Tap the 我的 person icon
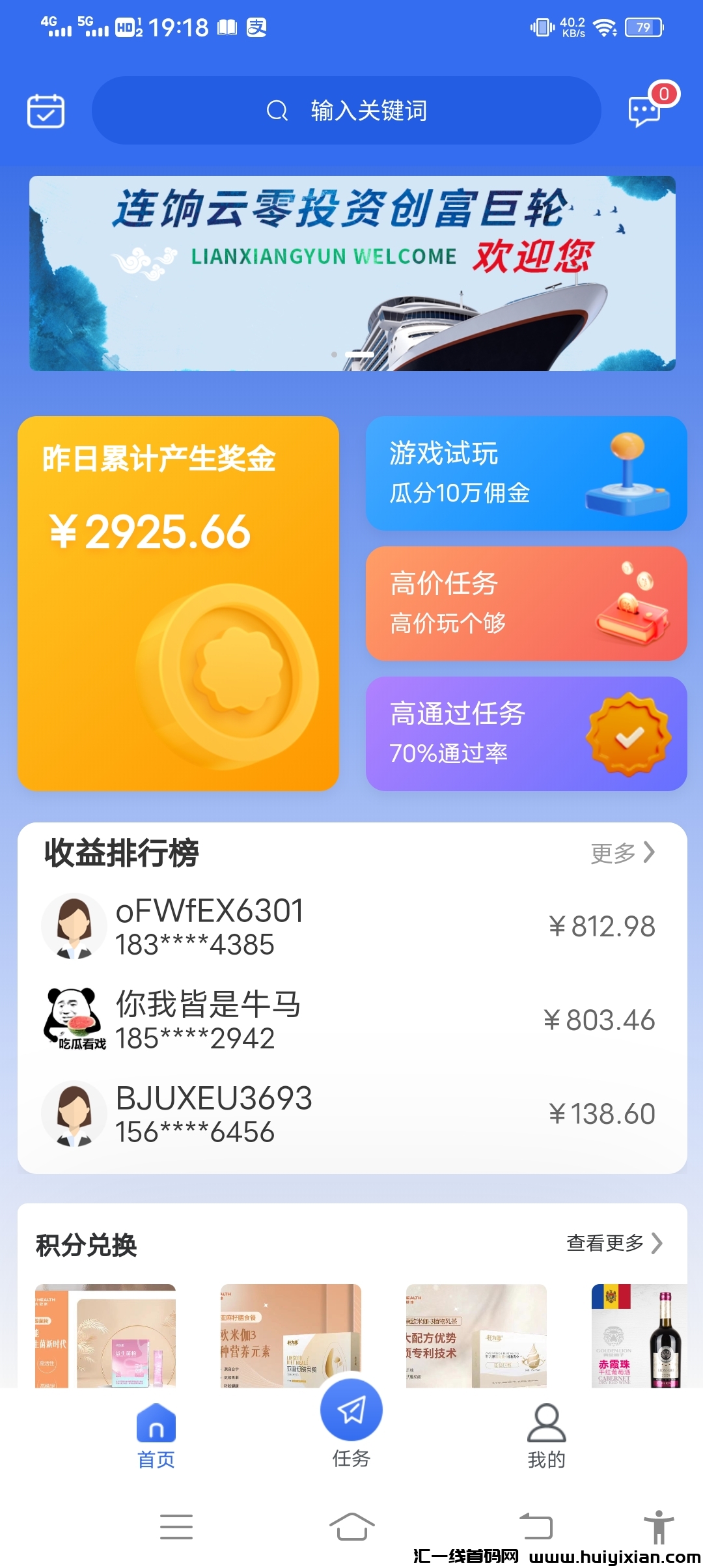The width and height of the screenshot is (703, 1568). pyautogui.click(x=547, y=1421)
